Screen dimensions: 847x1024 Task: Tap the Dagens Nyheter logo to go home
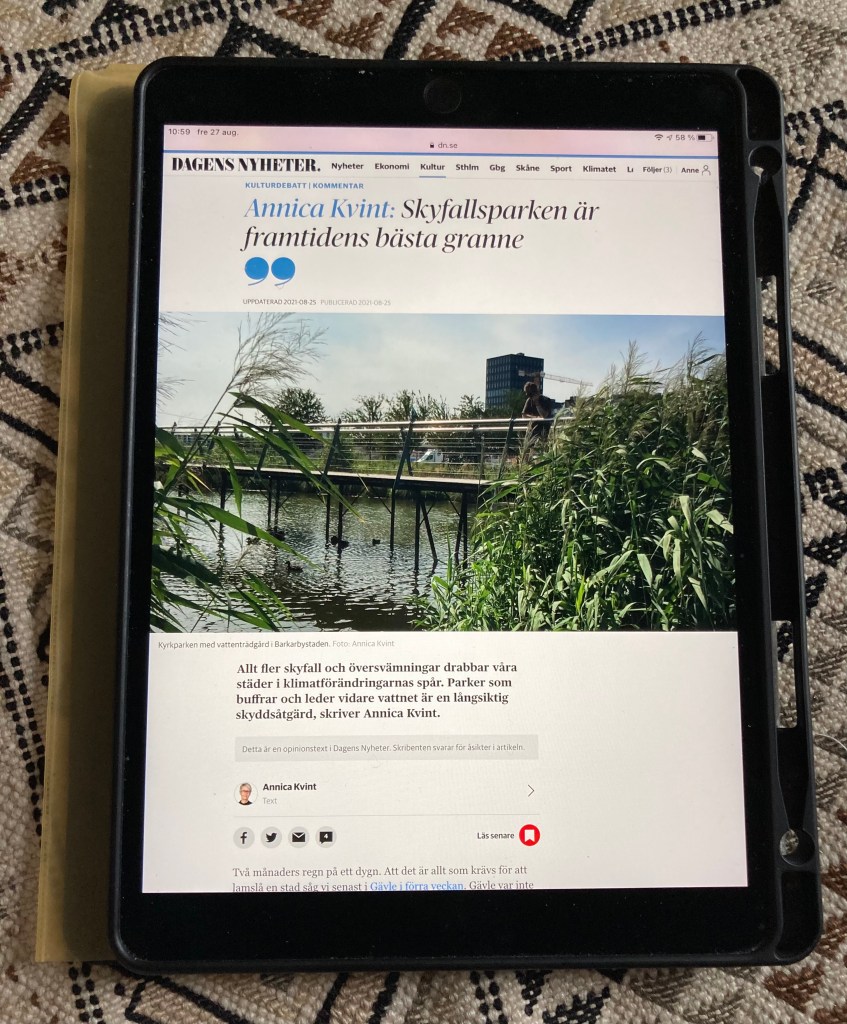(x=245, y=165)
